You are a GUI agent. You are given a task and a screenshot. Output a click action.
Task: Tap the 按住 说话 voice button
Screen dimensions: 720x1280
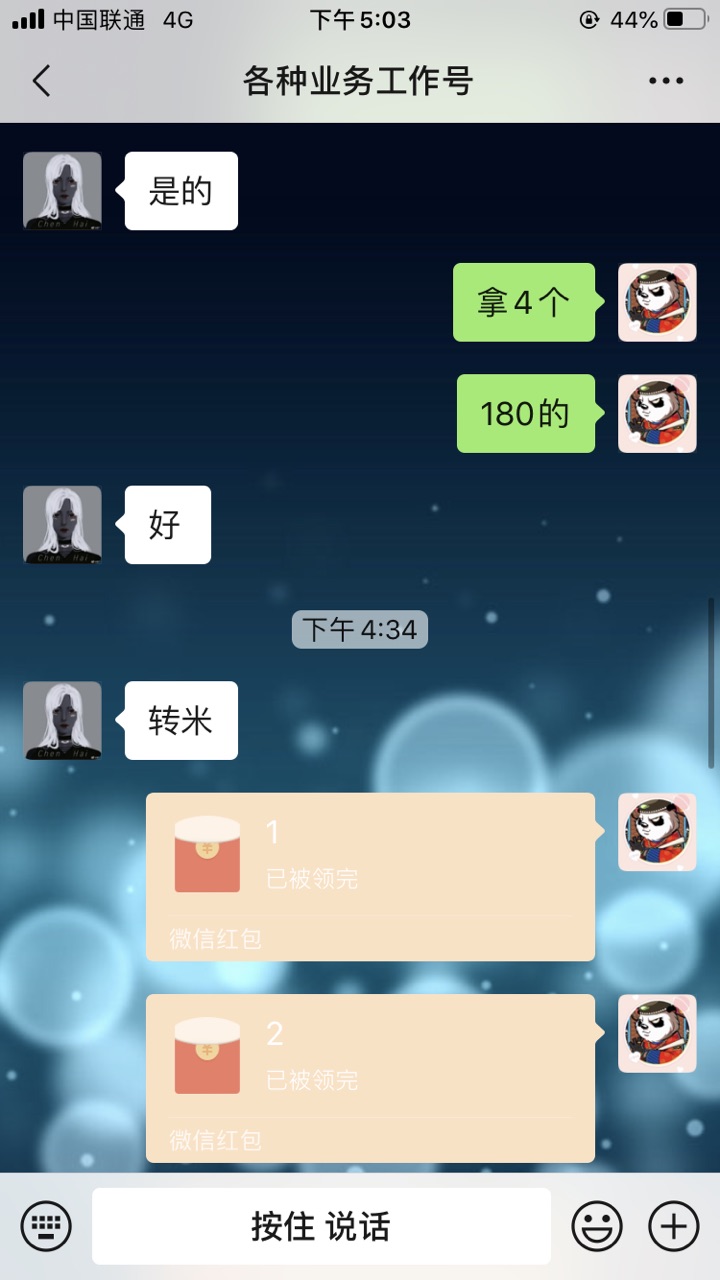(321, 1226)
